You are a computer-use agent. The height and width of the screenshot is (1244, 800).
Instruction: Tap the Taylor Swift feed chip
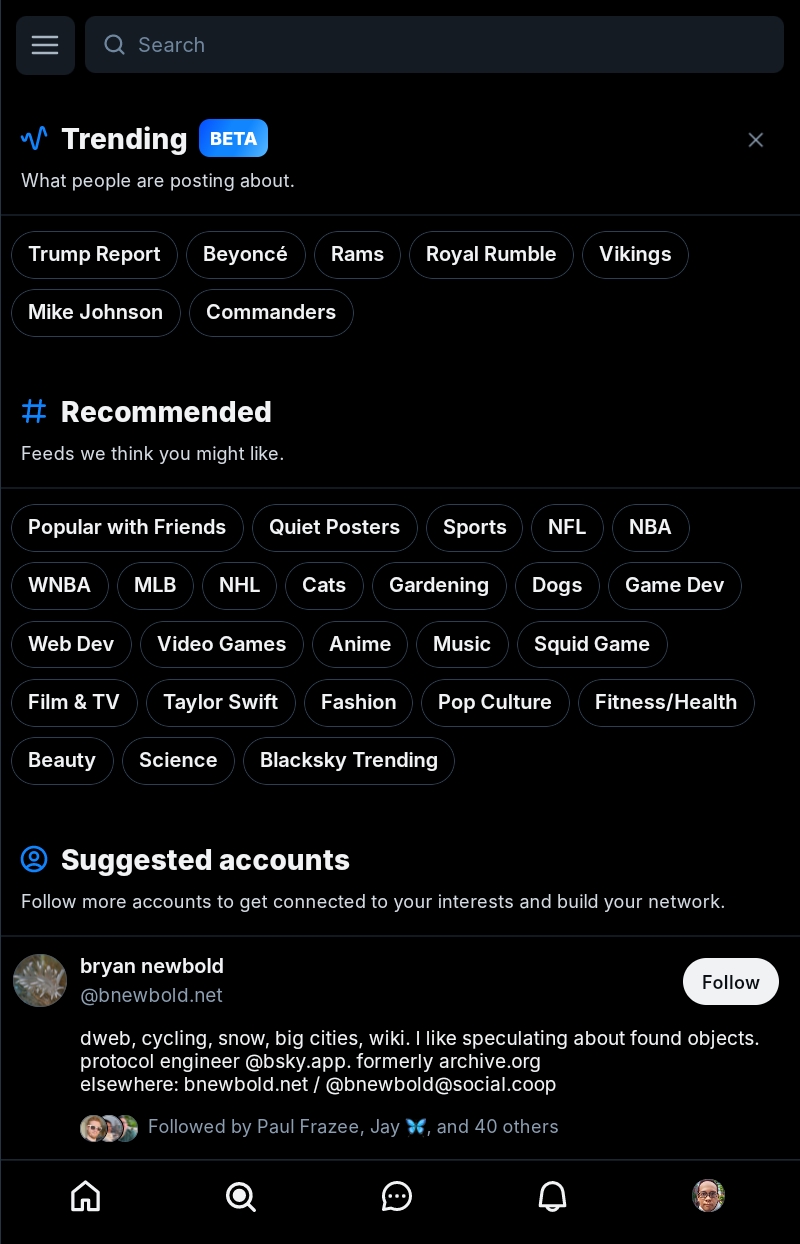pos(220,702)
